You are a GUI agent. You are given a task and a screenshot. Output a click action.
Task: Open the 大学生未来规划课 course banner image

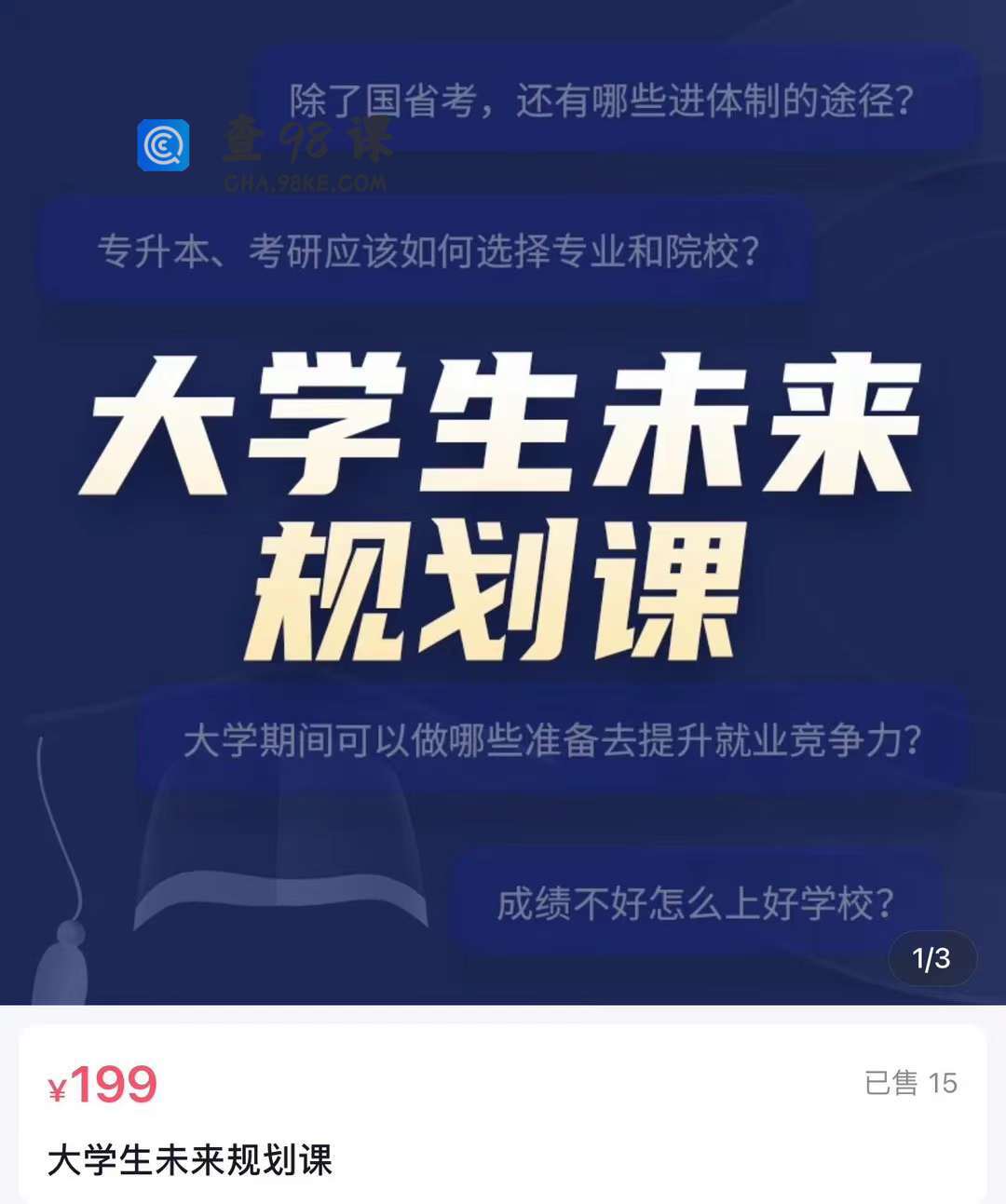tap(503, 503)
